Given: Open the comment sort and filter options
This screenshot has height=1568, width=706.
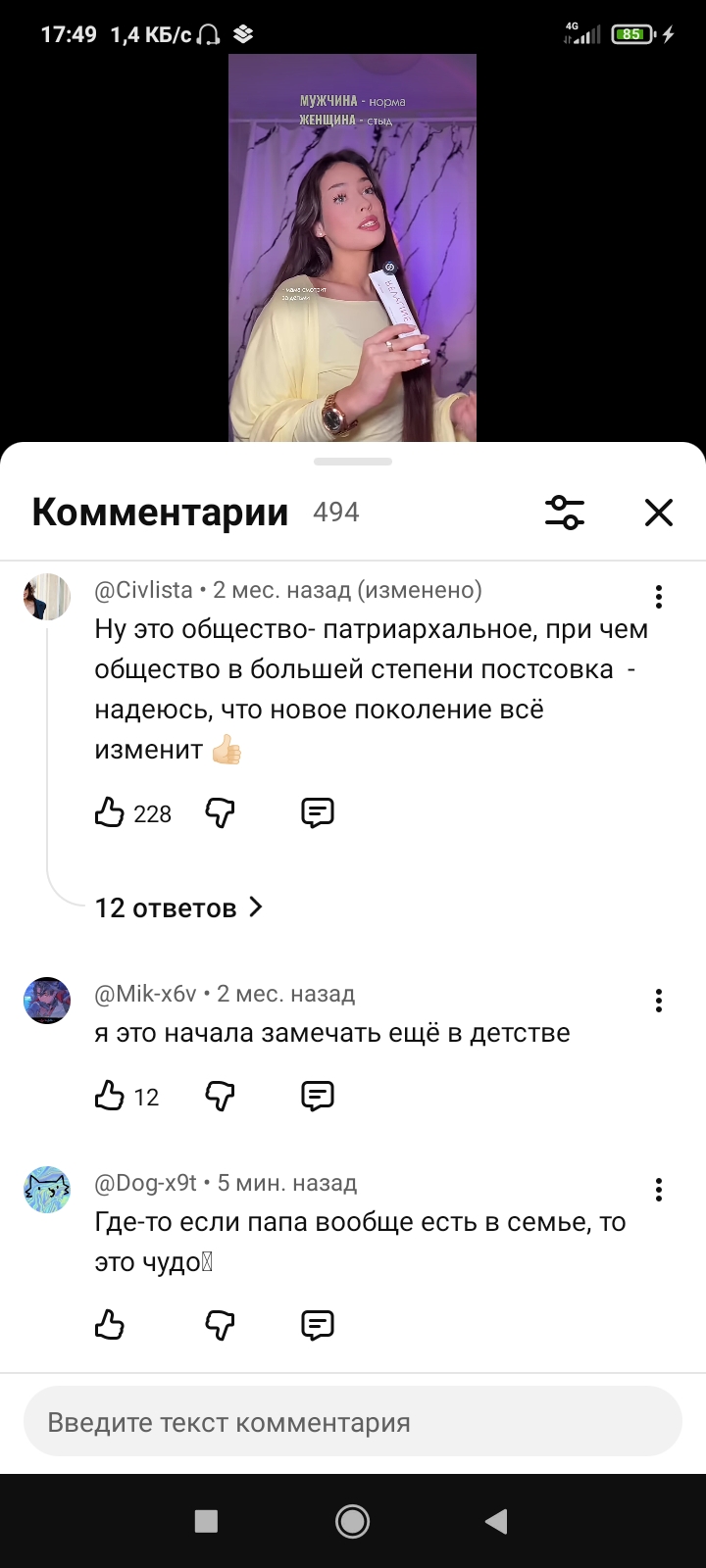Looking at the screenshot, I should click(x=565, y=512).
